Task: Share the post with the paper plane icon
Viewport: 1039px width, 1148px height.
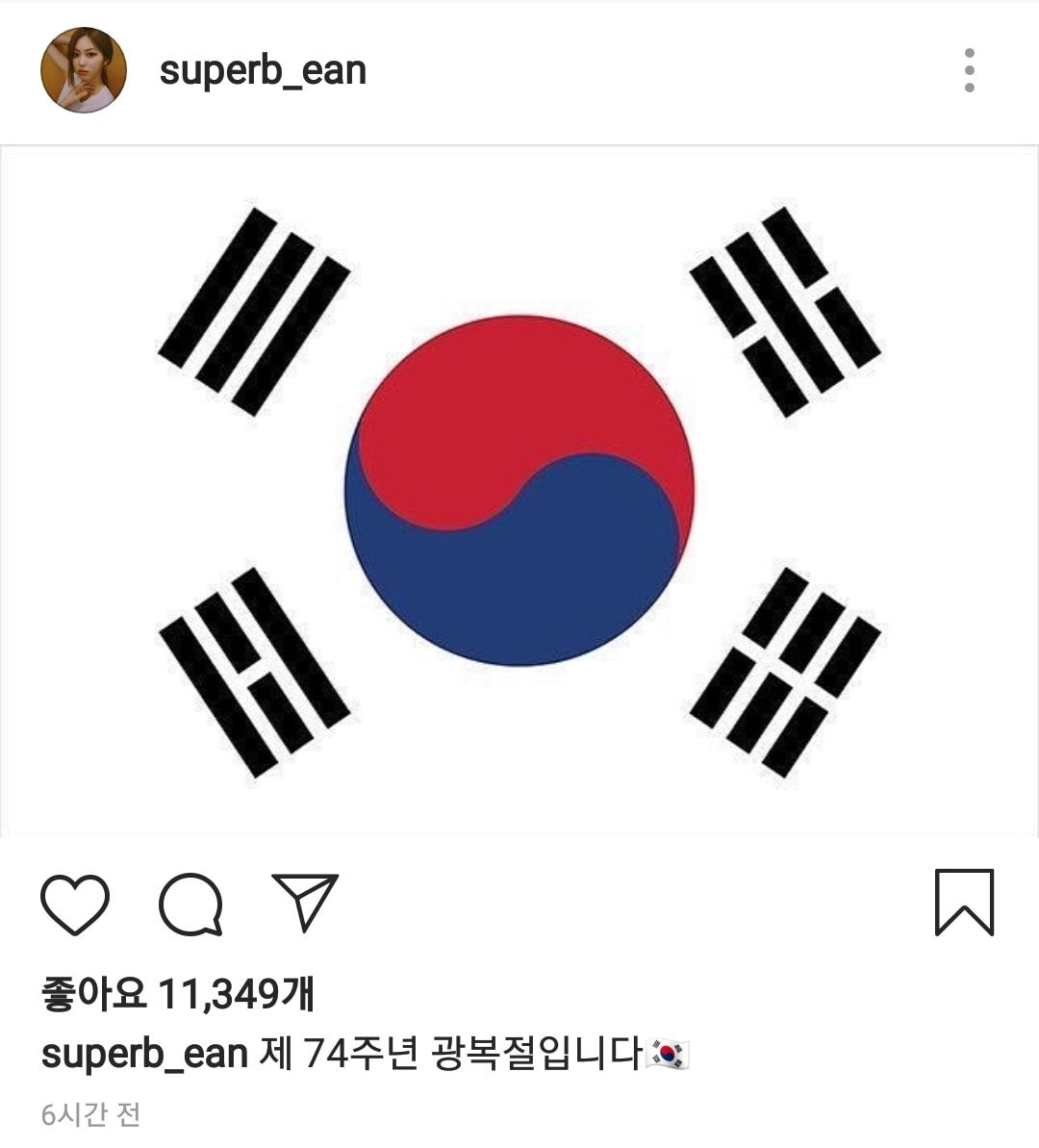Action: coord(305,902)
